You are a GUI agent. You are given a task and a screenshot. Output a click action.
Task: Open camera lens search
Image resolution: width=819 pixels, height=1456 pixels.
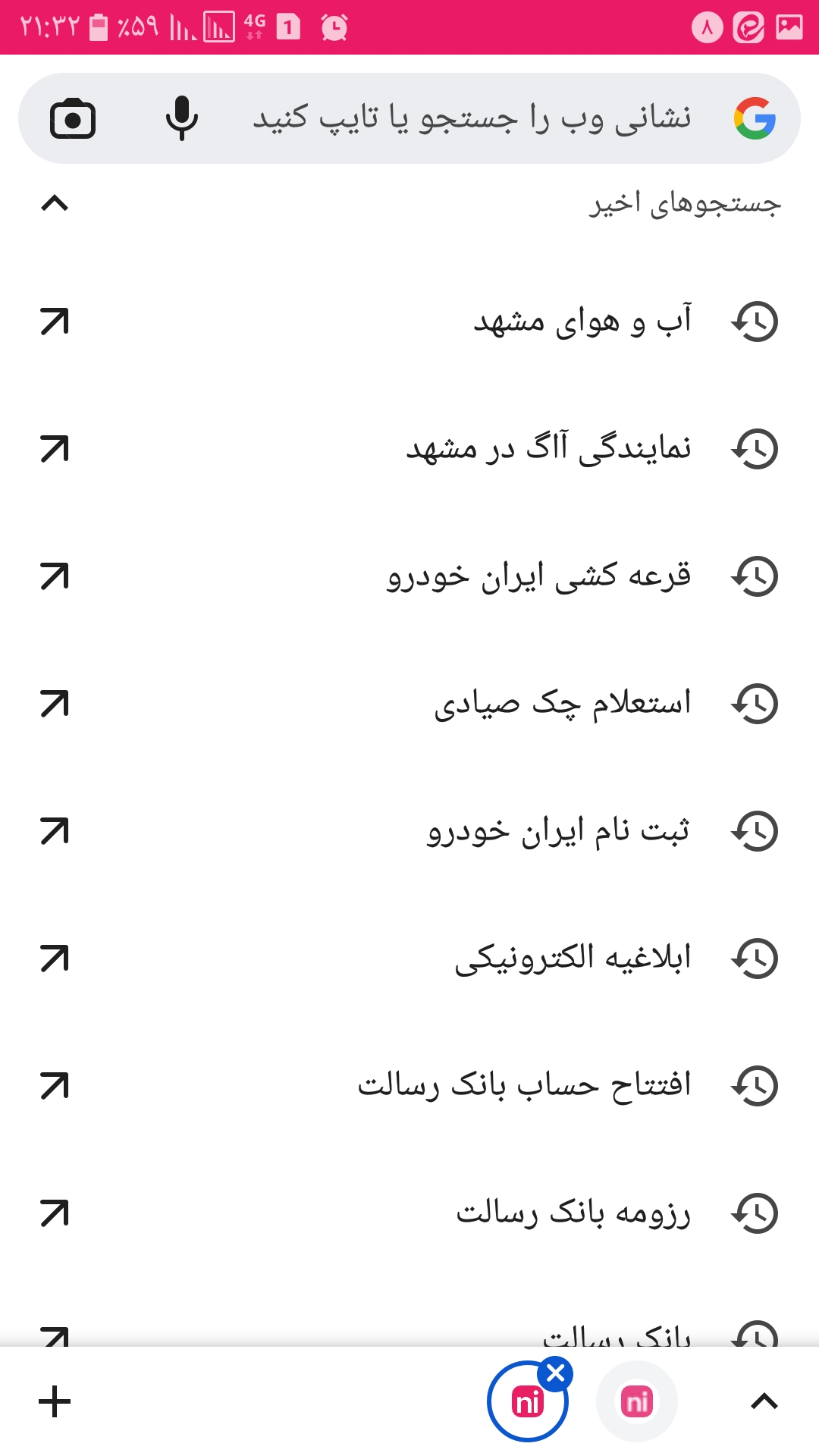pyautogui.click(x=73, y=119)
